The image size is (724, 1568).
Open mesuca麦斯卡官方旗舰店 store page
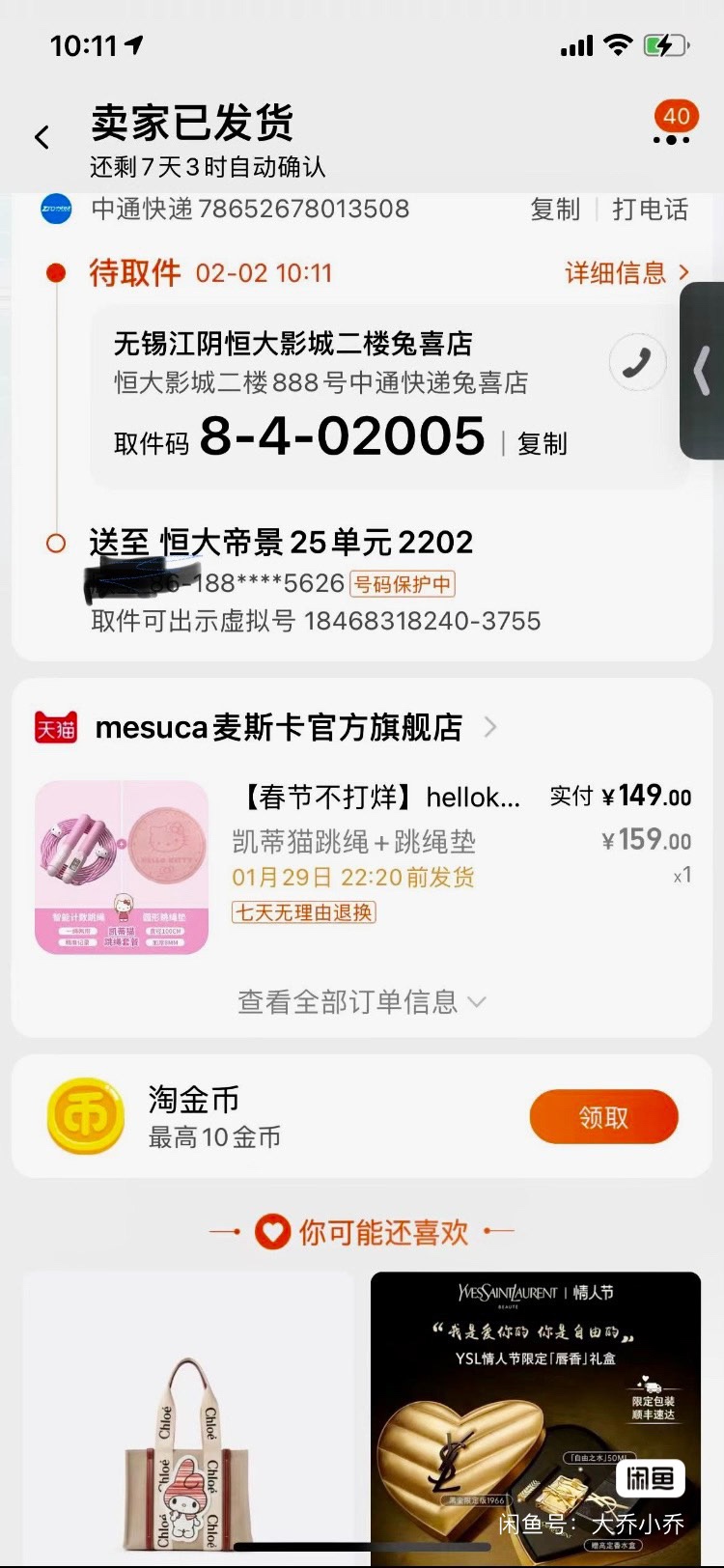280,728
